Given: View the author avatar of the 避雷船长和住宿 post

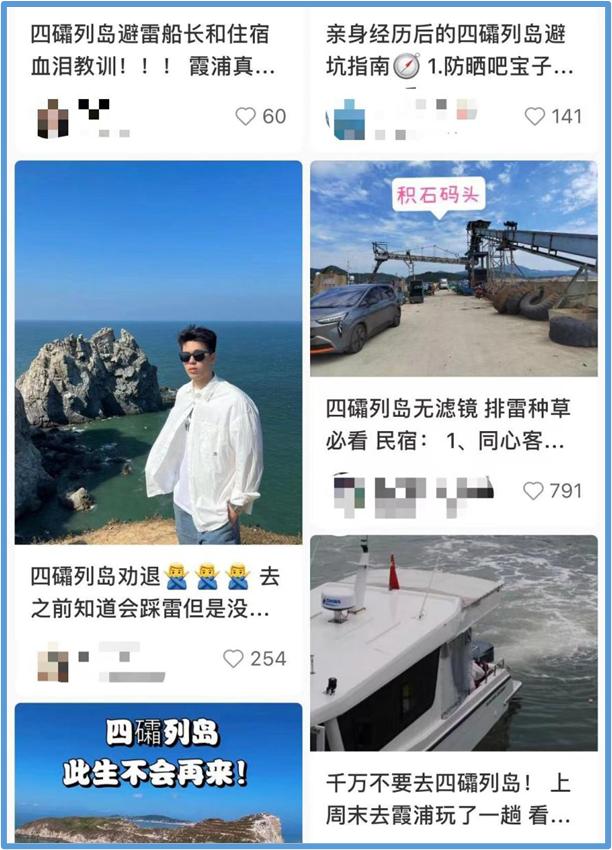Looking at the screenshot, I should point(52,118).
